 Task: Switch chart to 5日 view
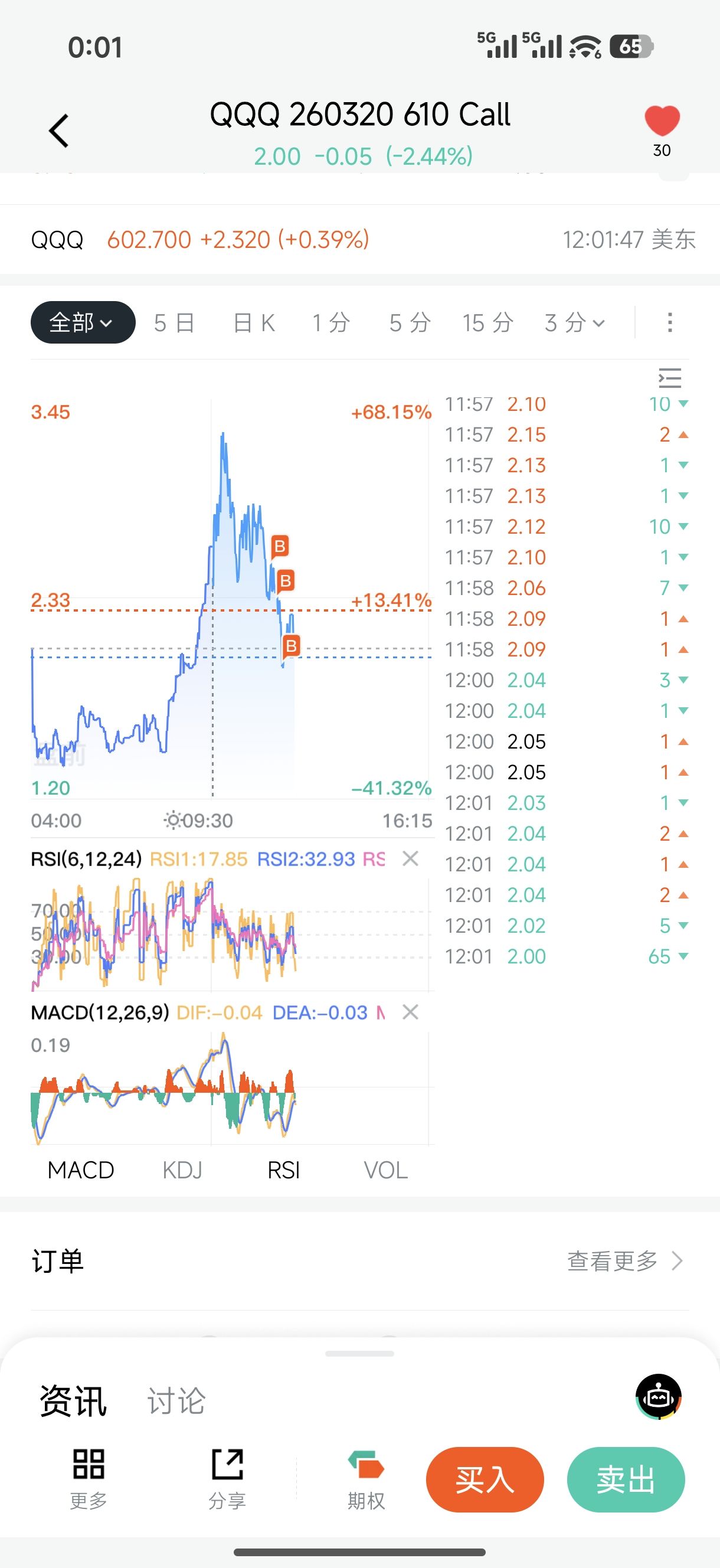pyautogui.click(x=174, y=322)
